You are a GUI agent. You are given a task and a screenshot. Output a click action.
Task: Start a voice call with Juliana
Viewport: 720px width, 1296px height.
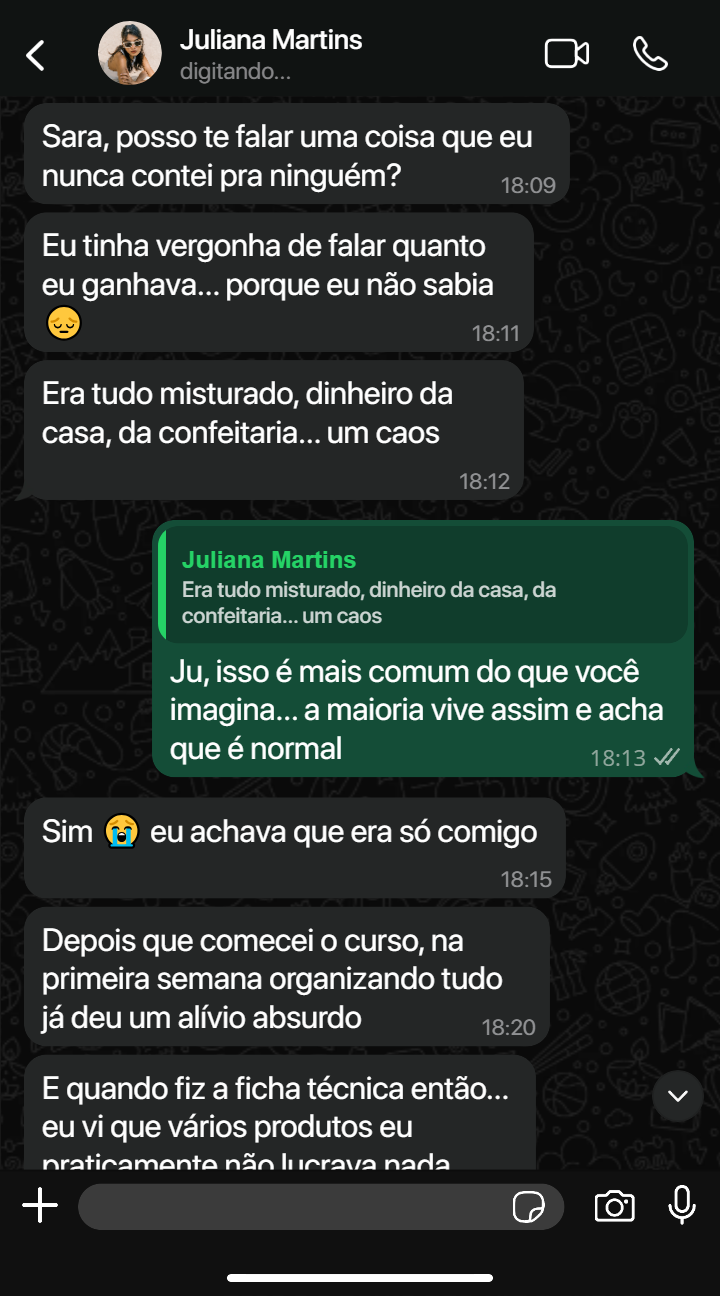pos(650,54)
